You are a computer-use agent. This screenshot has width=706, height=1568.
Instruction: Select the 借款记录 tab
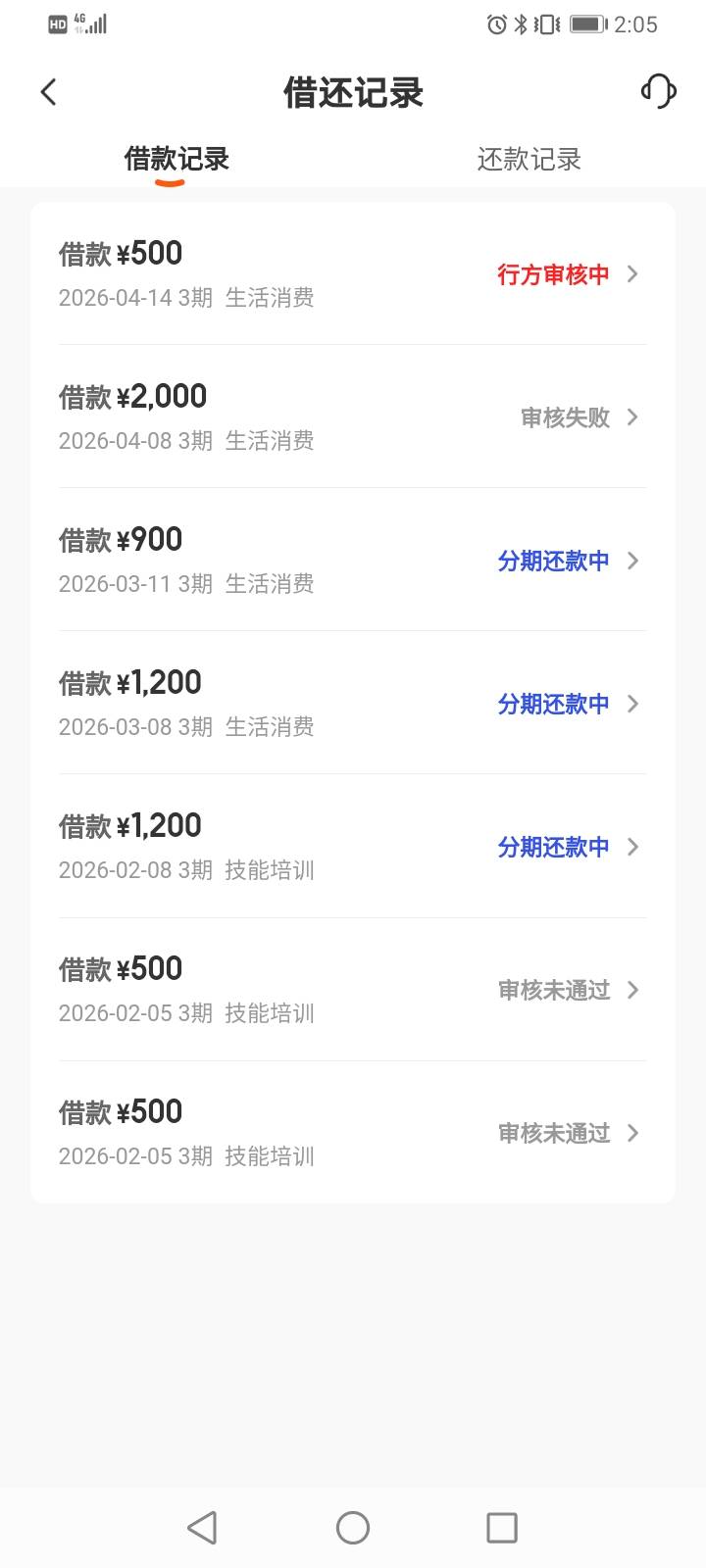click(x=176, y=159)
